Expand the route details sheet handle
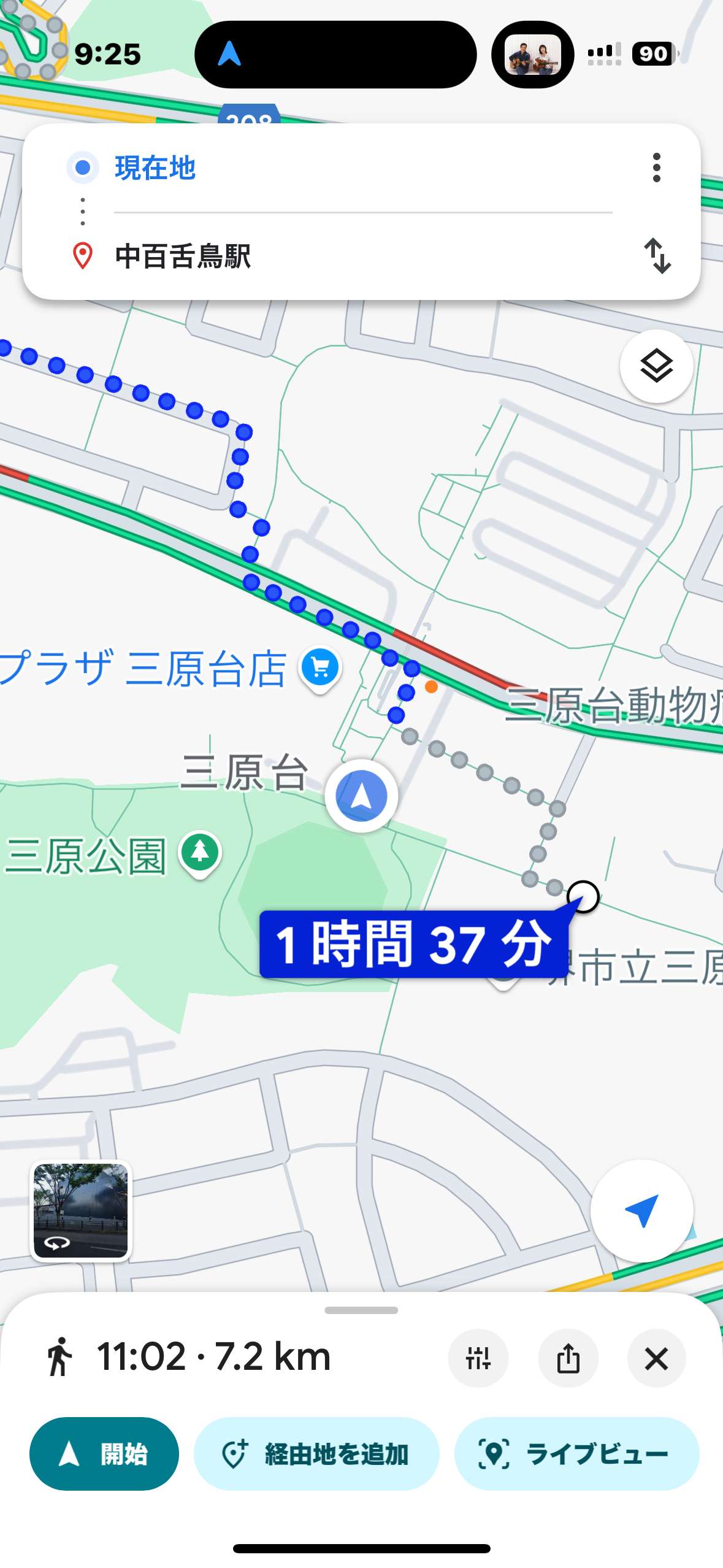Screen dimensions: 723x1568 [x=361, y=1310]
